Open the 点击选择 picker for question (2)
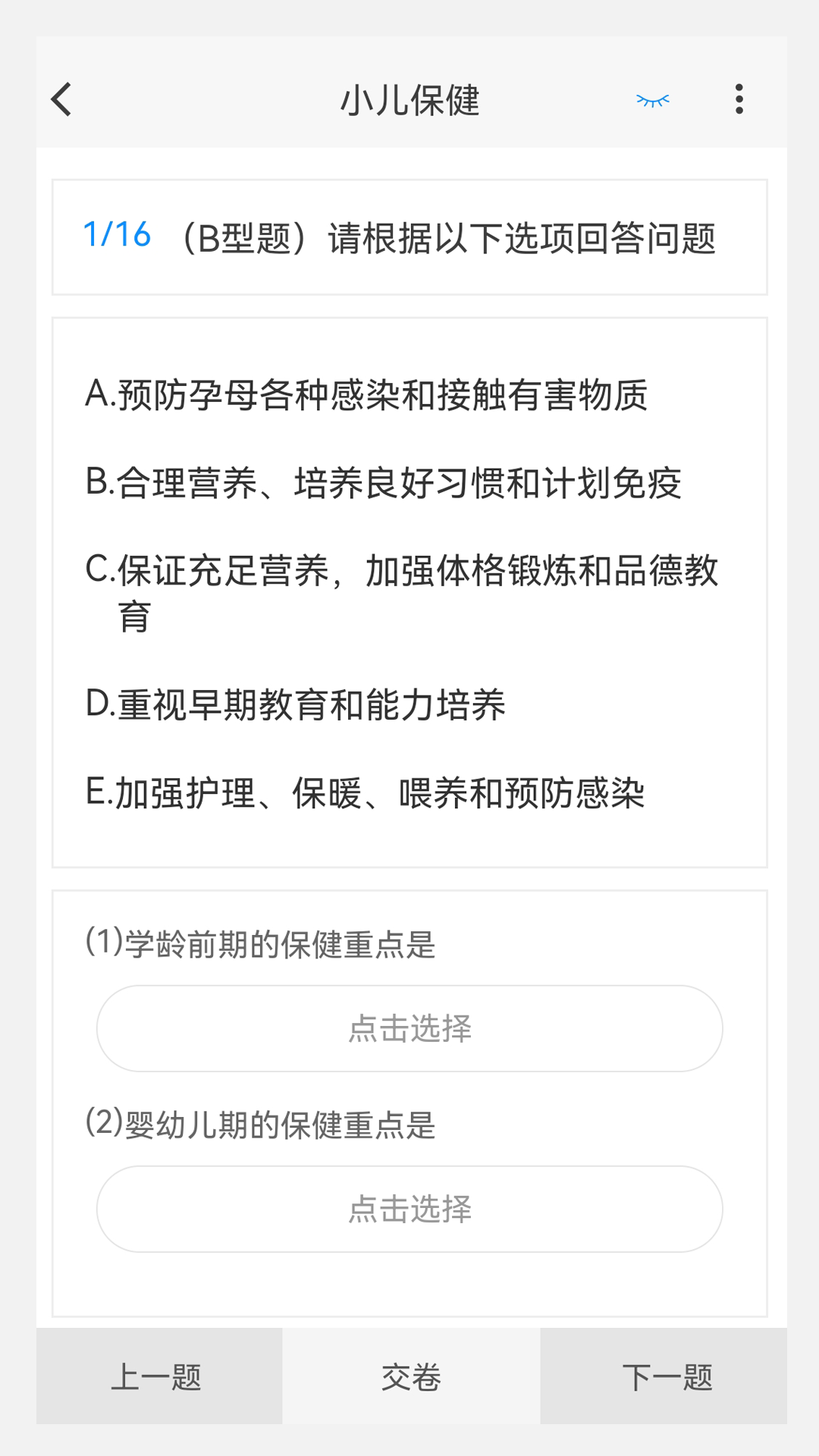Image resolution: width=819 pixels, height=1456 pixels. 409,1210
